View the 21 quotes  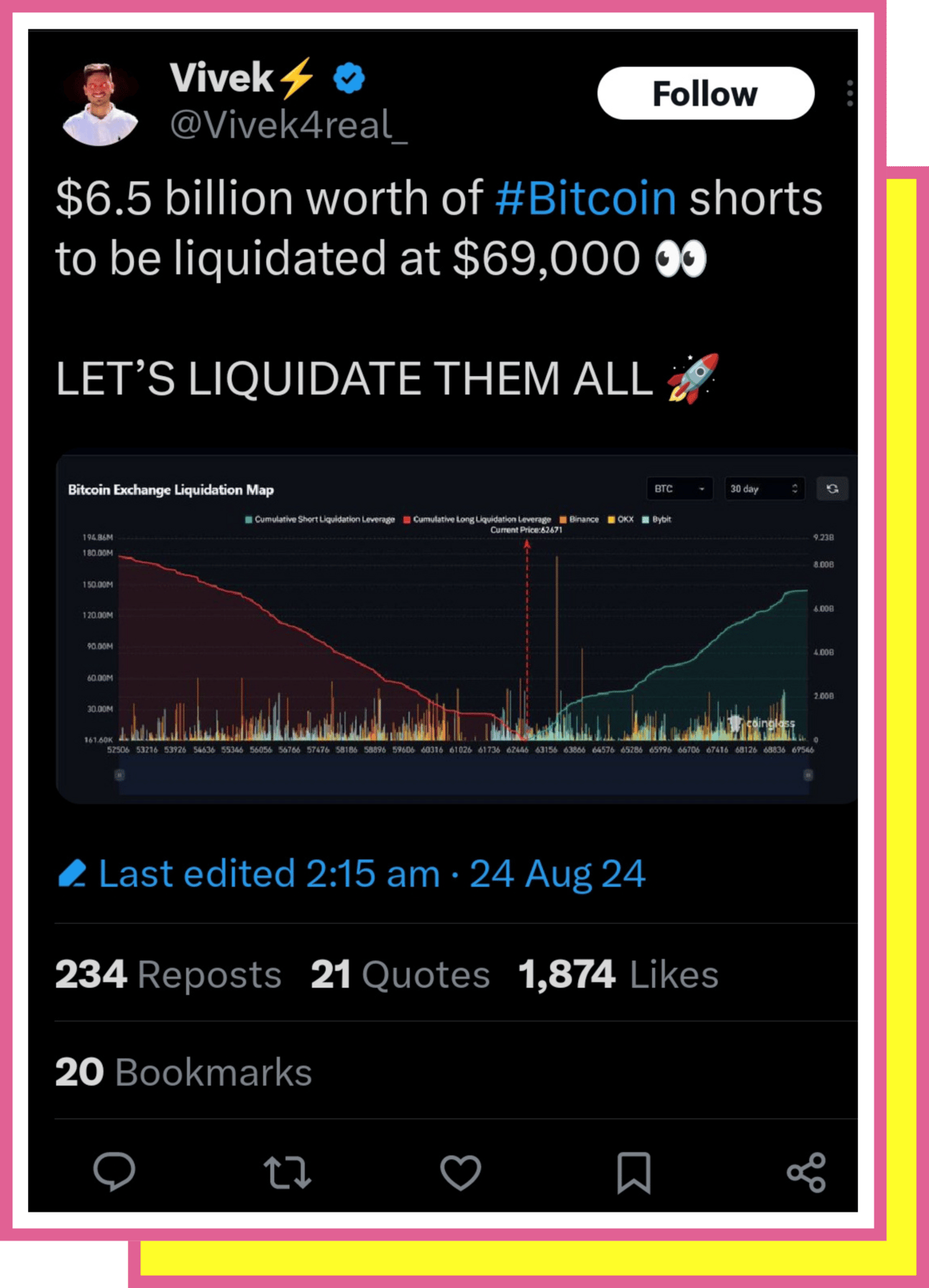400,974
